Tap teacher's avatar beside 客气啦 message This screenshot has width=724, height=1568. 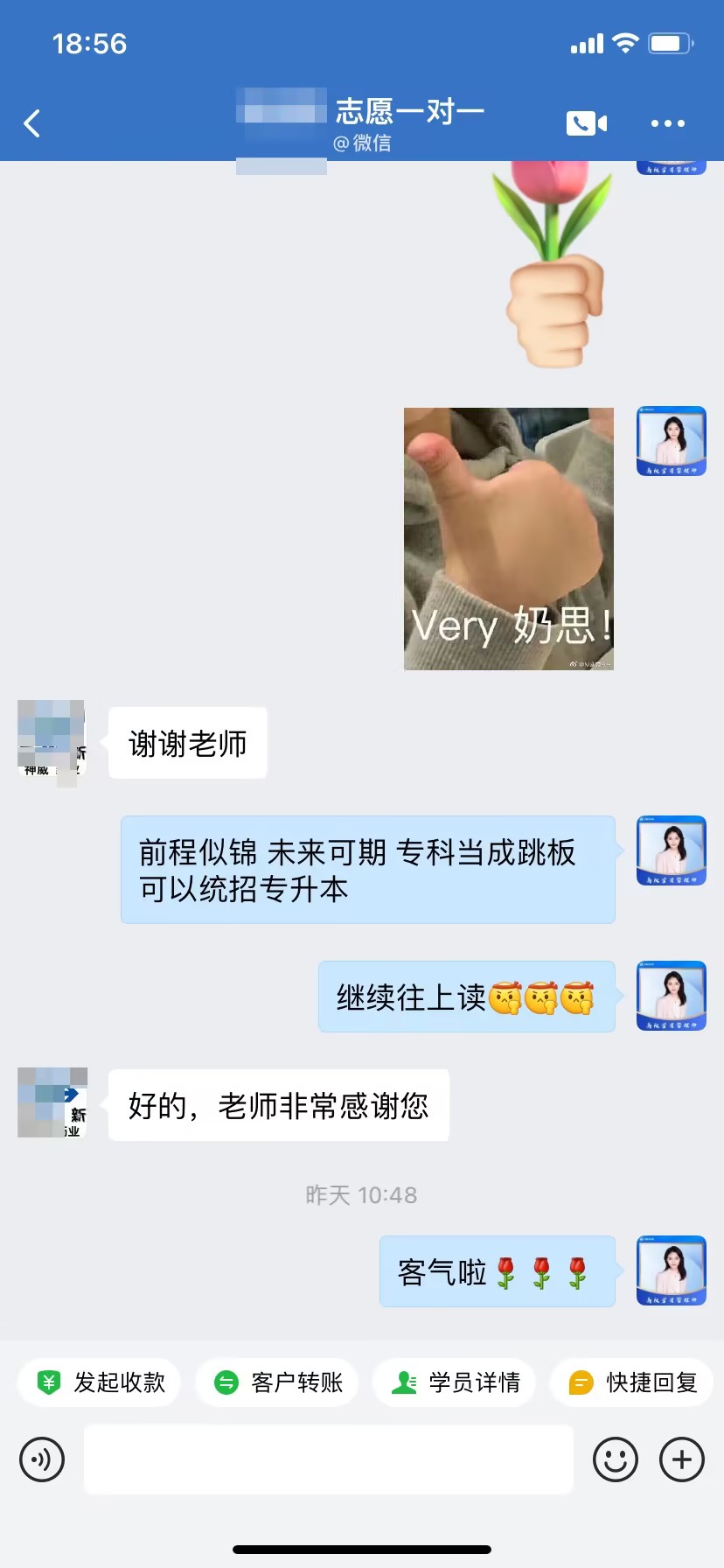(671, 1270)
